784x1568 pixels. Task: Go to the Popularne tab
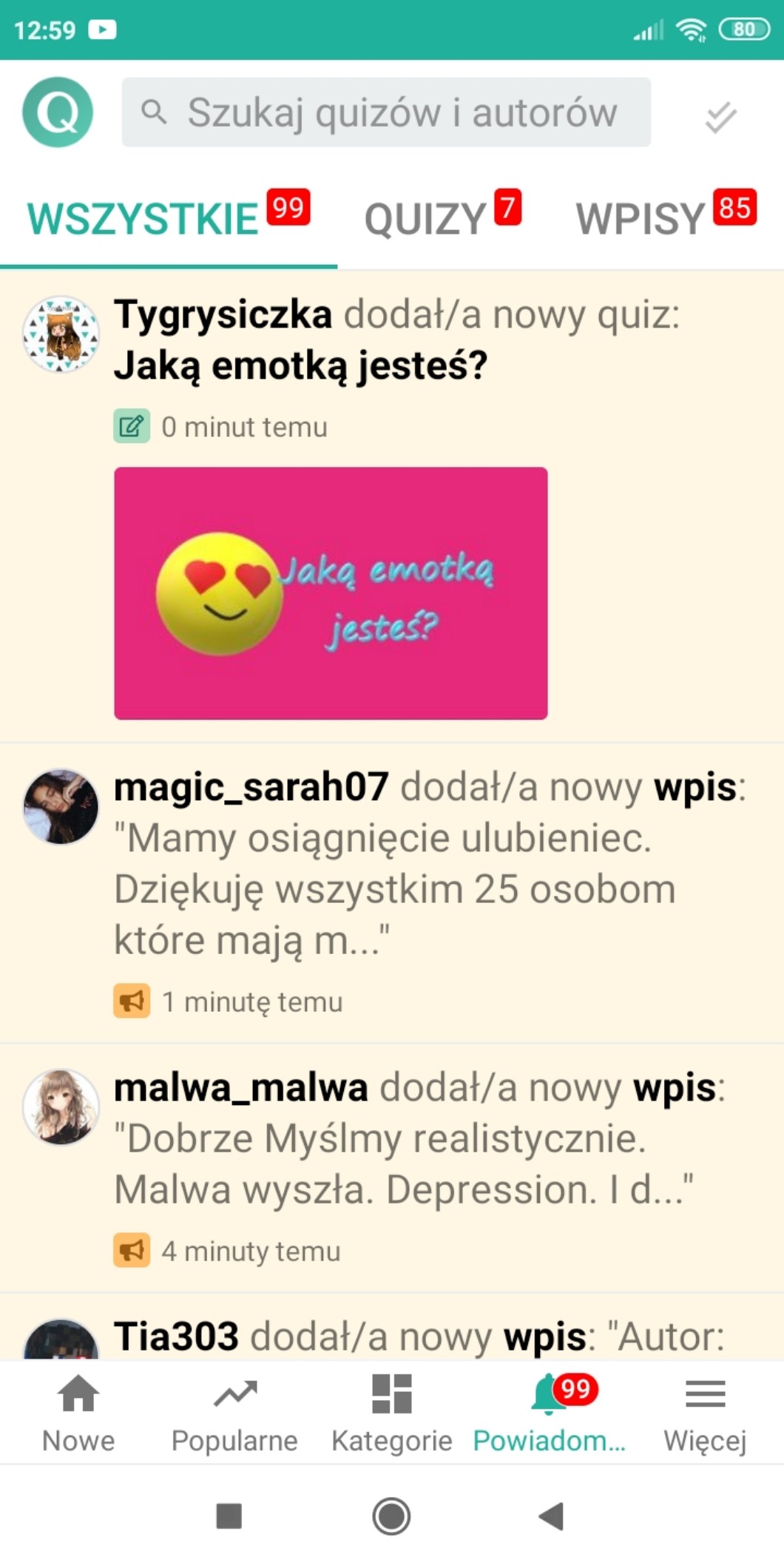point(234,1413)
